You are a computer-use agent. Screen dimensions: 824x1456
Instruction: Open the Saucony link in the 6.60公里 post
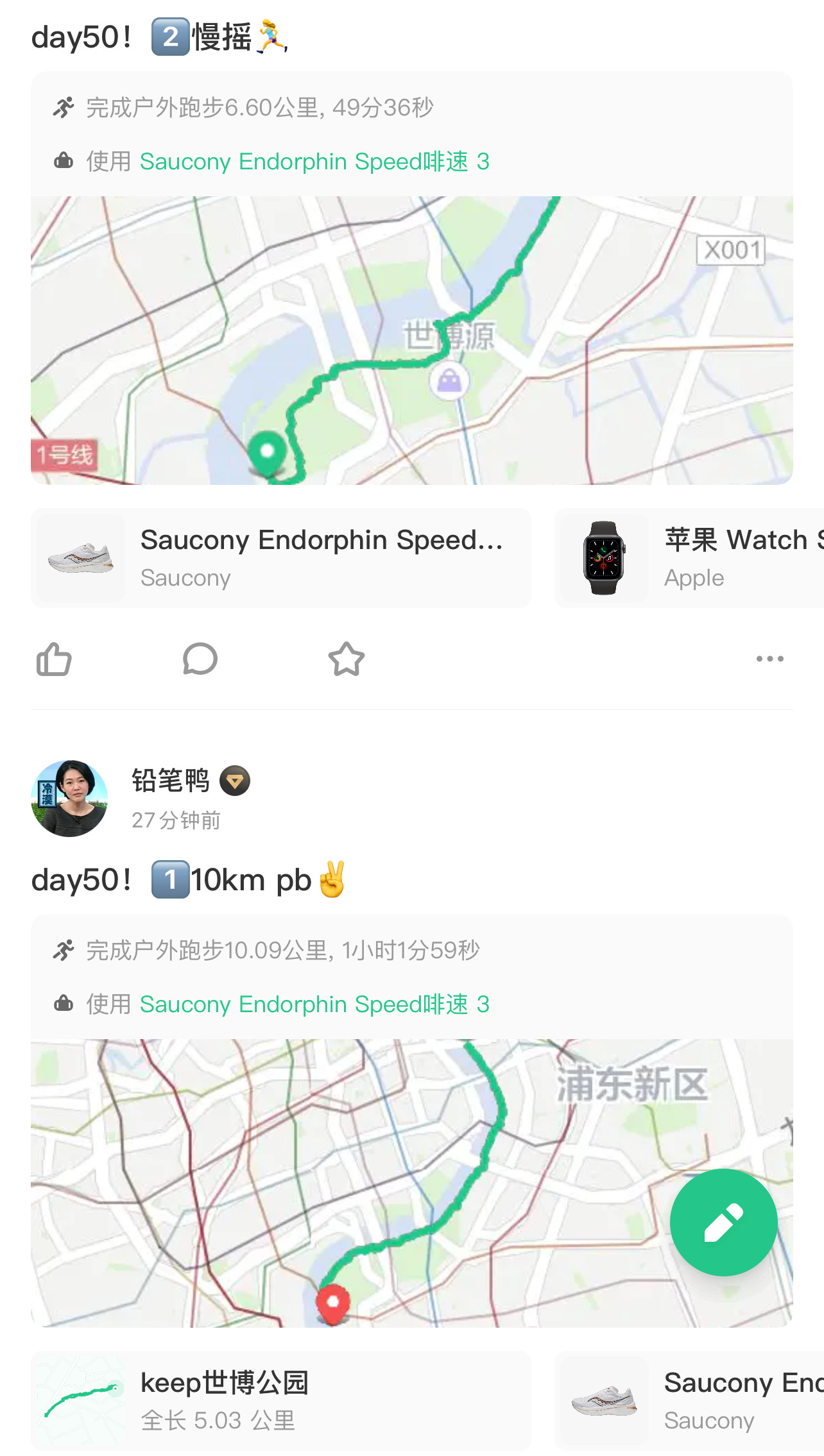[314, 162]
